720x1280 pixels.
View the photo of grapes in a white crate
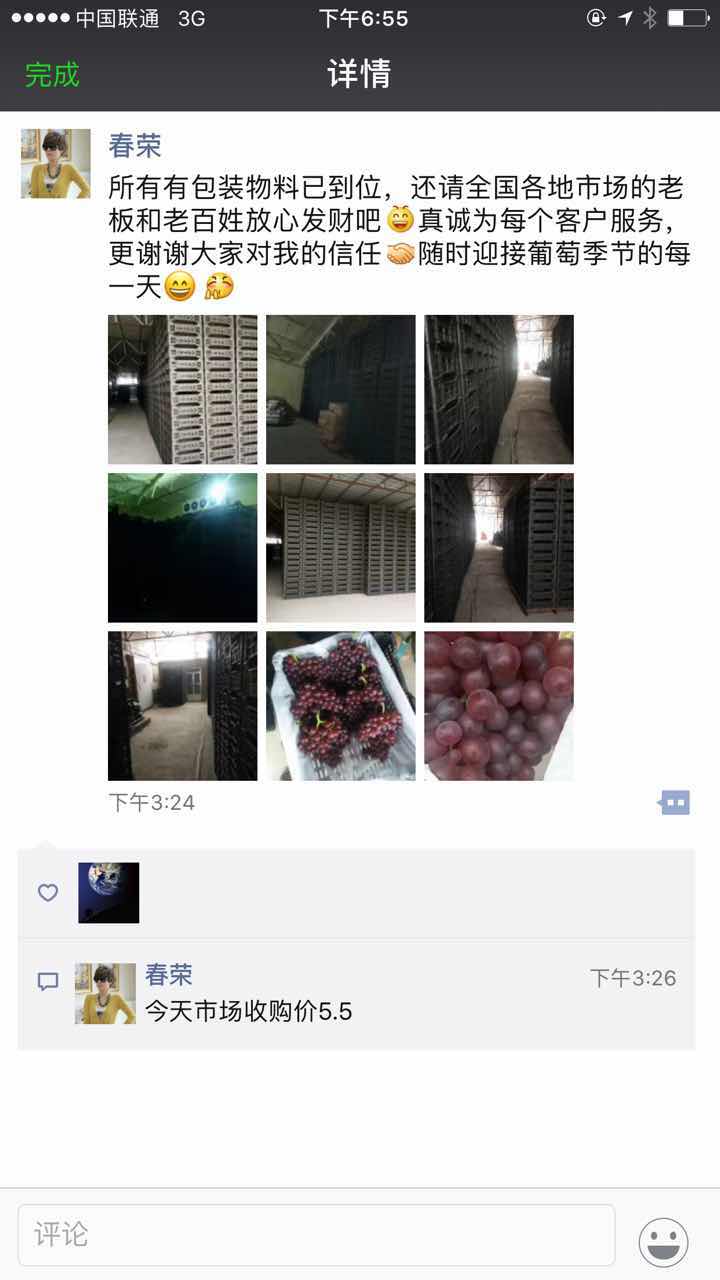[340, 706]
